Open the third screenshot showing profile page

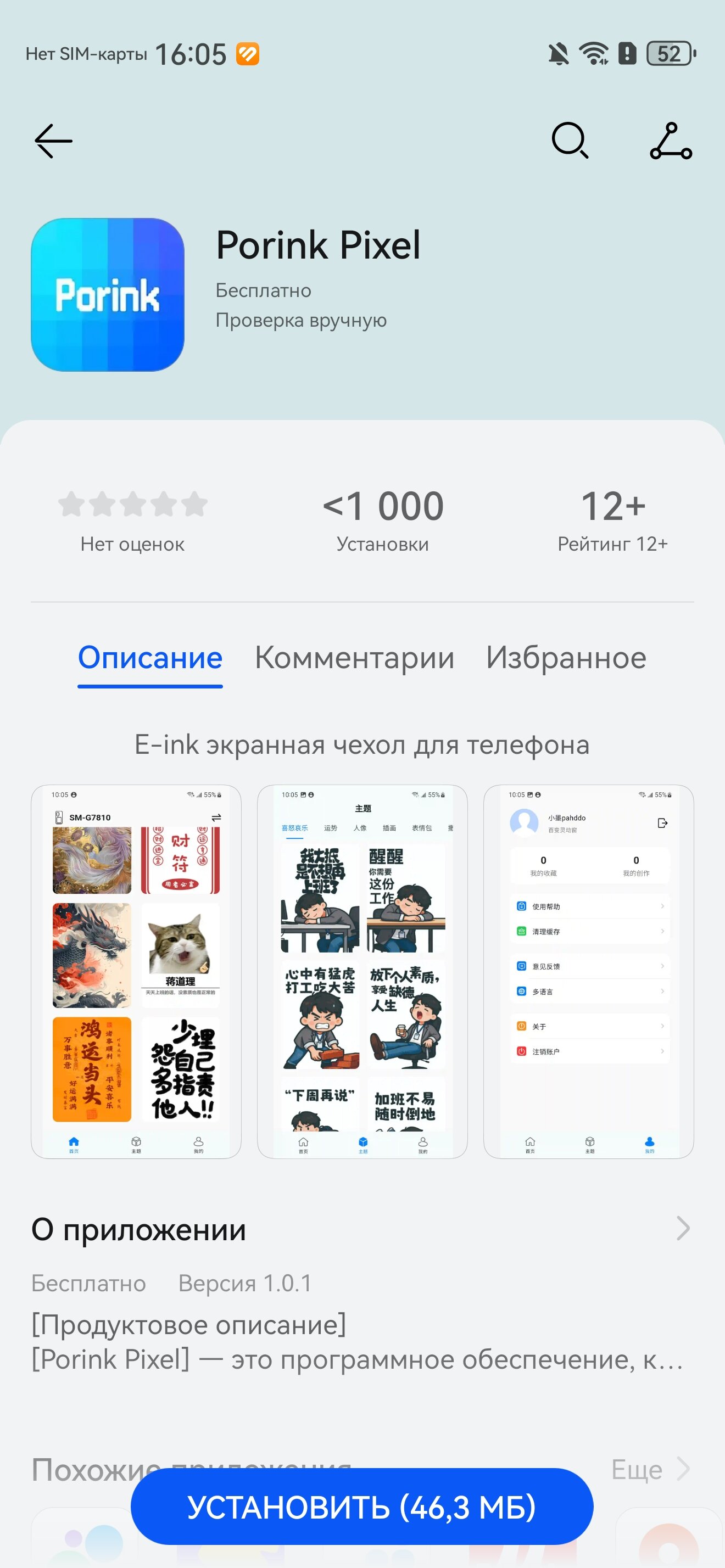[588, 971]
